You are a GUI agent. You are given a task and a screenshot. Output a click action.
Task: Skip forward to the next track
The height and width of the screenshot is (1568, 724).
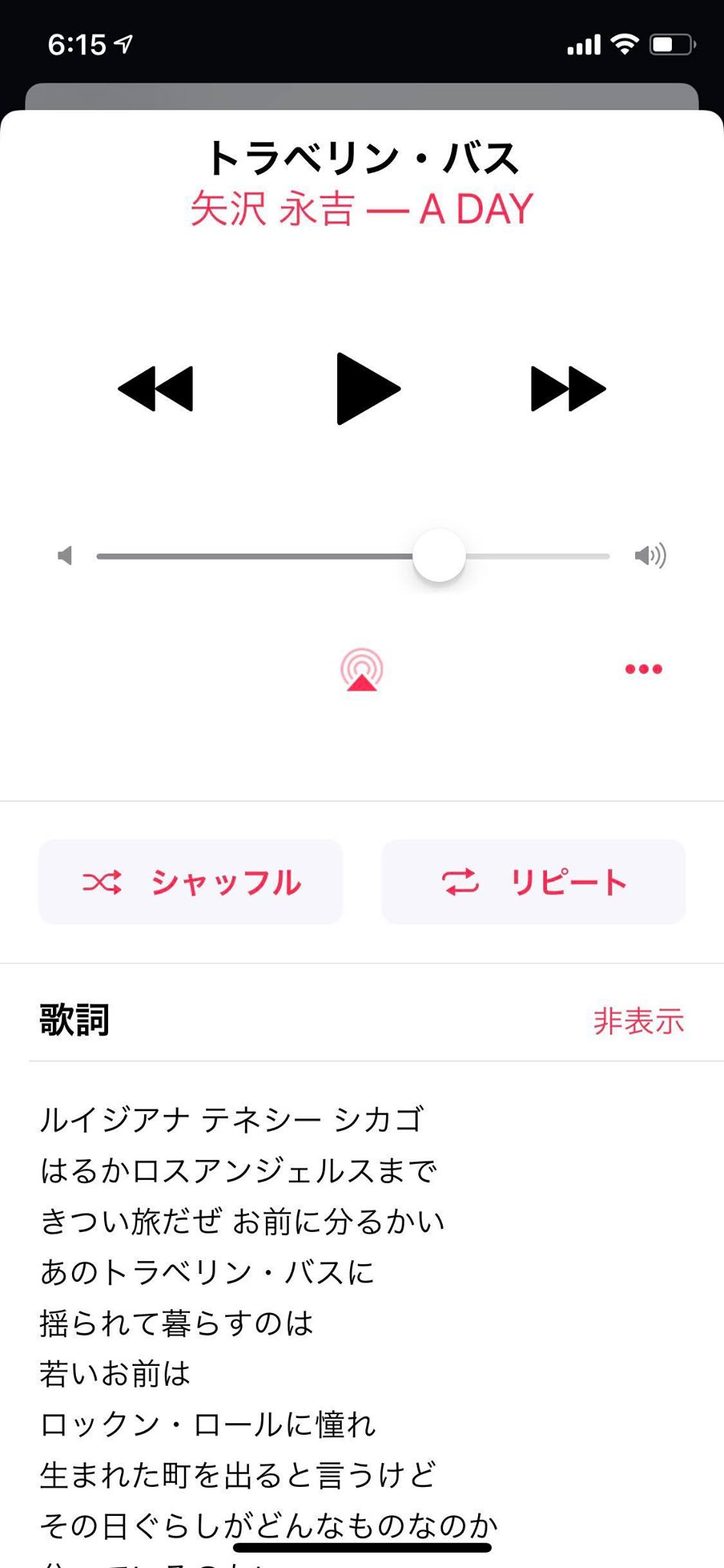(568, 389)
